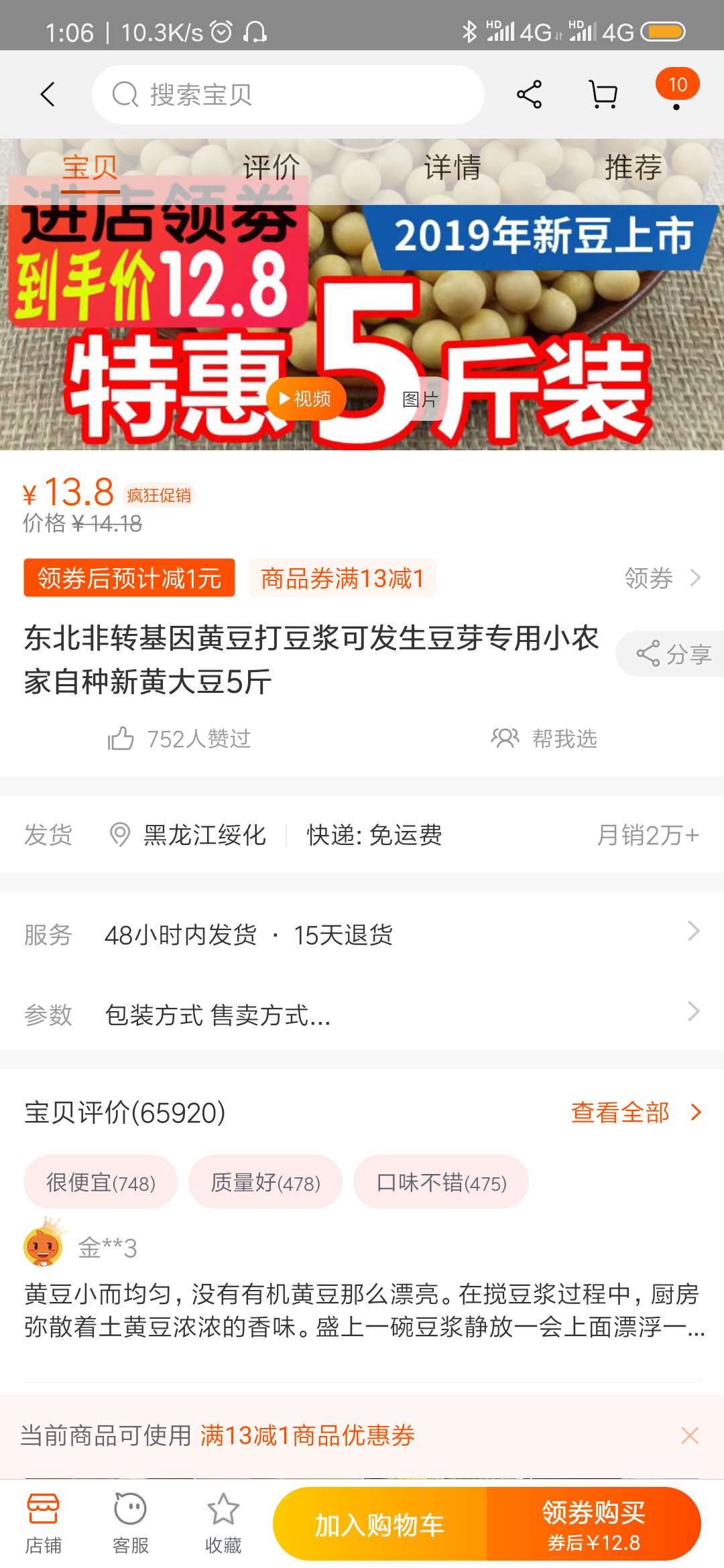Go back using the top-left arrow
The width and height of the screenshot is (724, 1568).
point(48,94)
